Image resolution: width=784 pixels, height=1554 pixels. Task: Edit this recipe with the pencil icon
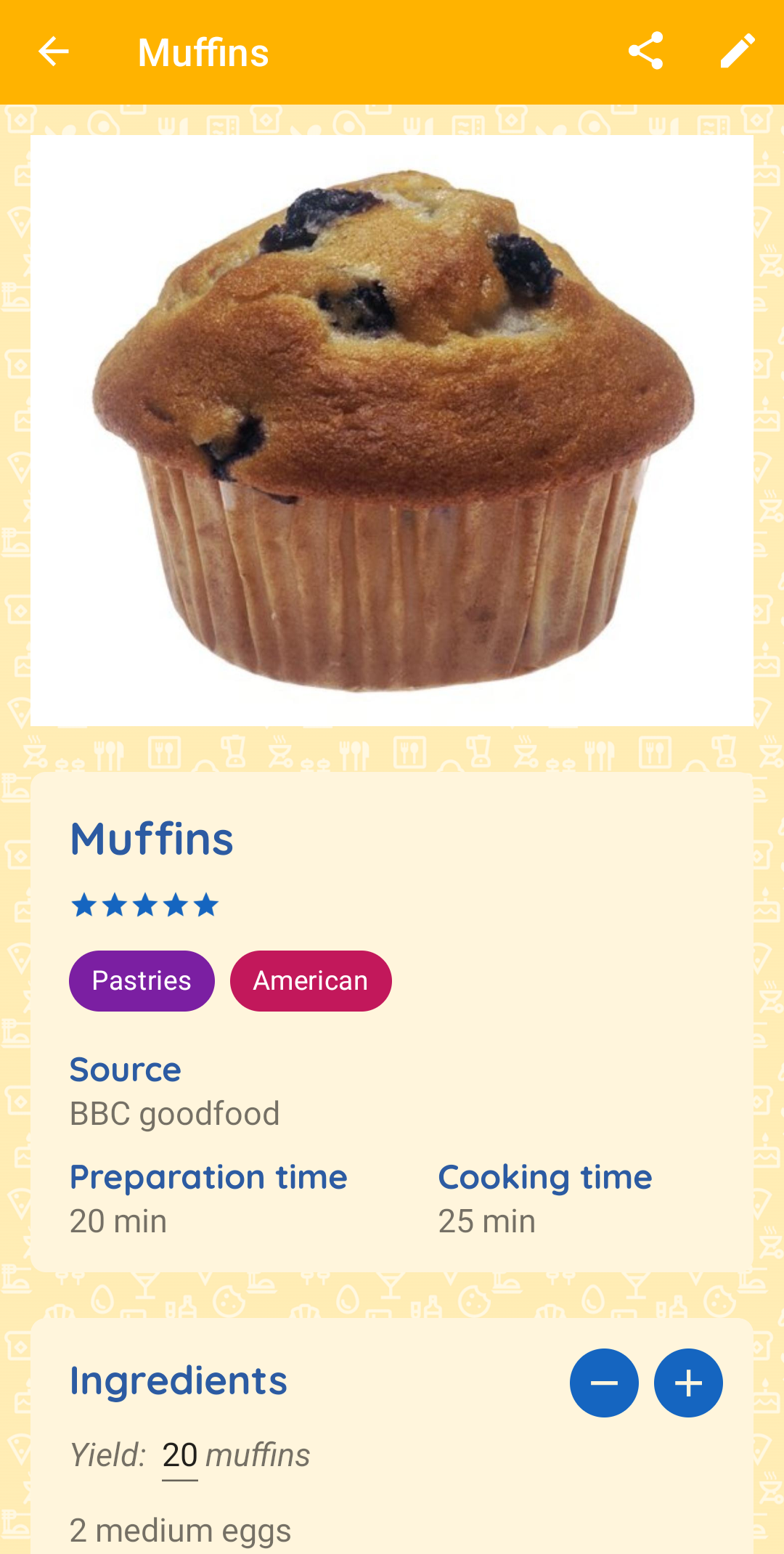click(x=737, y=52)
